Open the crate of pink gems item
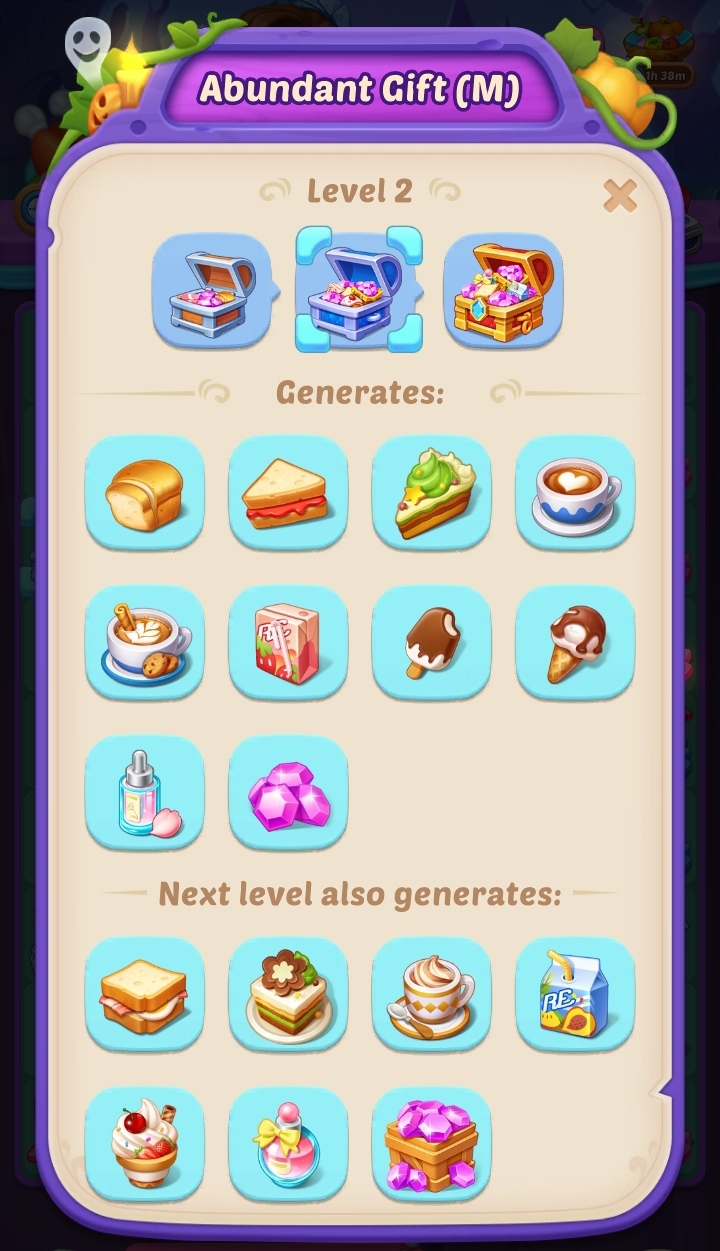The height and width of the screenshot is (1251, 720). 431,1144
